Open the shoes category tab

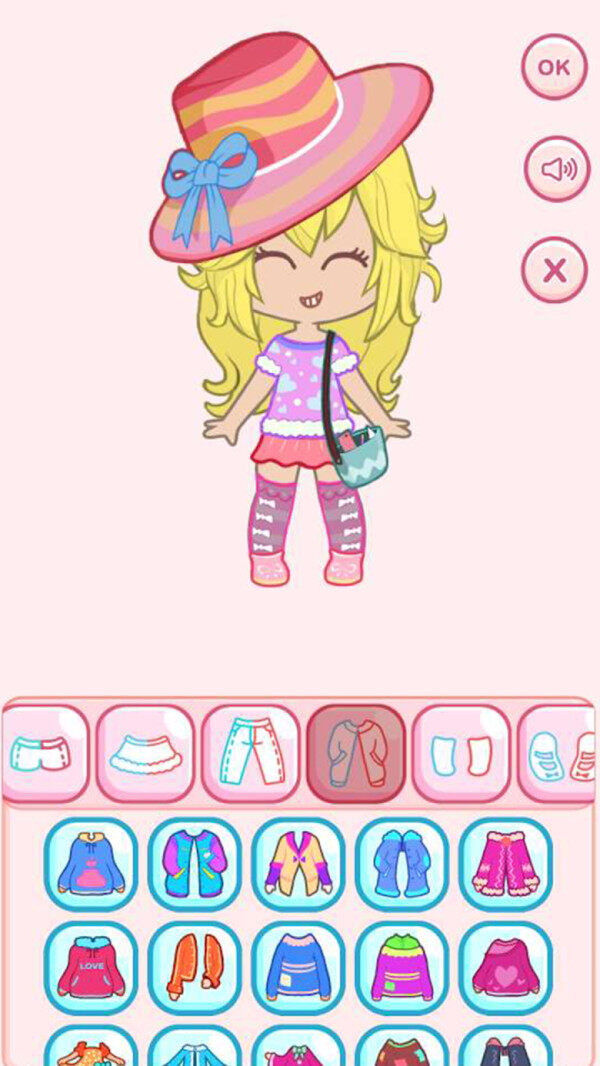(562, 753)
